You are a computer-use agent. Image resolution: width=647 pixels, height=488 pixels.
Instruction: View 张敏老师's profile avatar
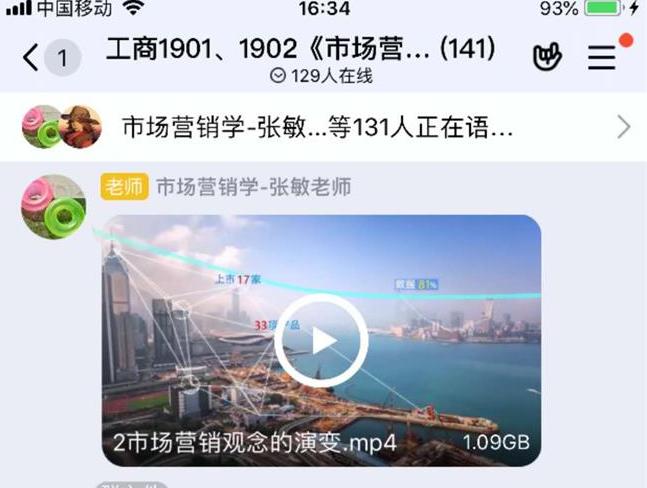(x=54, y=207)
